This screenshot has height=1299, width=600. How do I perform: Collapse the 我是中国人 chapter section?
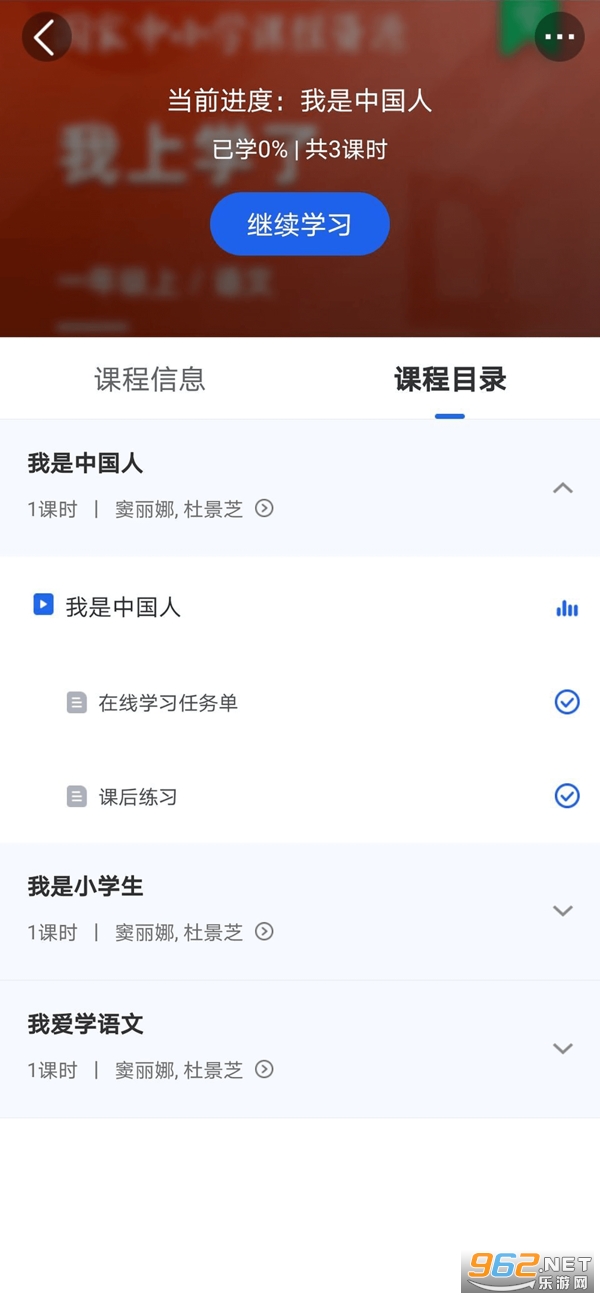563,488
